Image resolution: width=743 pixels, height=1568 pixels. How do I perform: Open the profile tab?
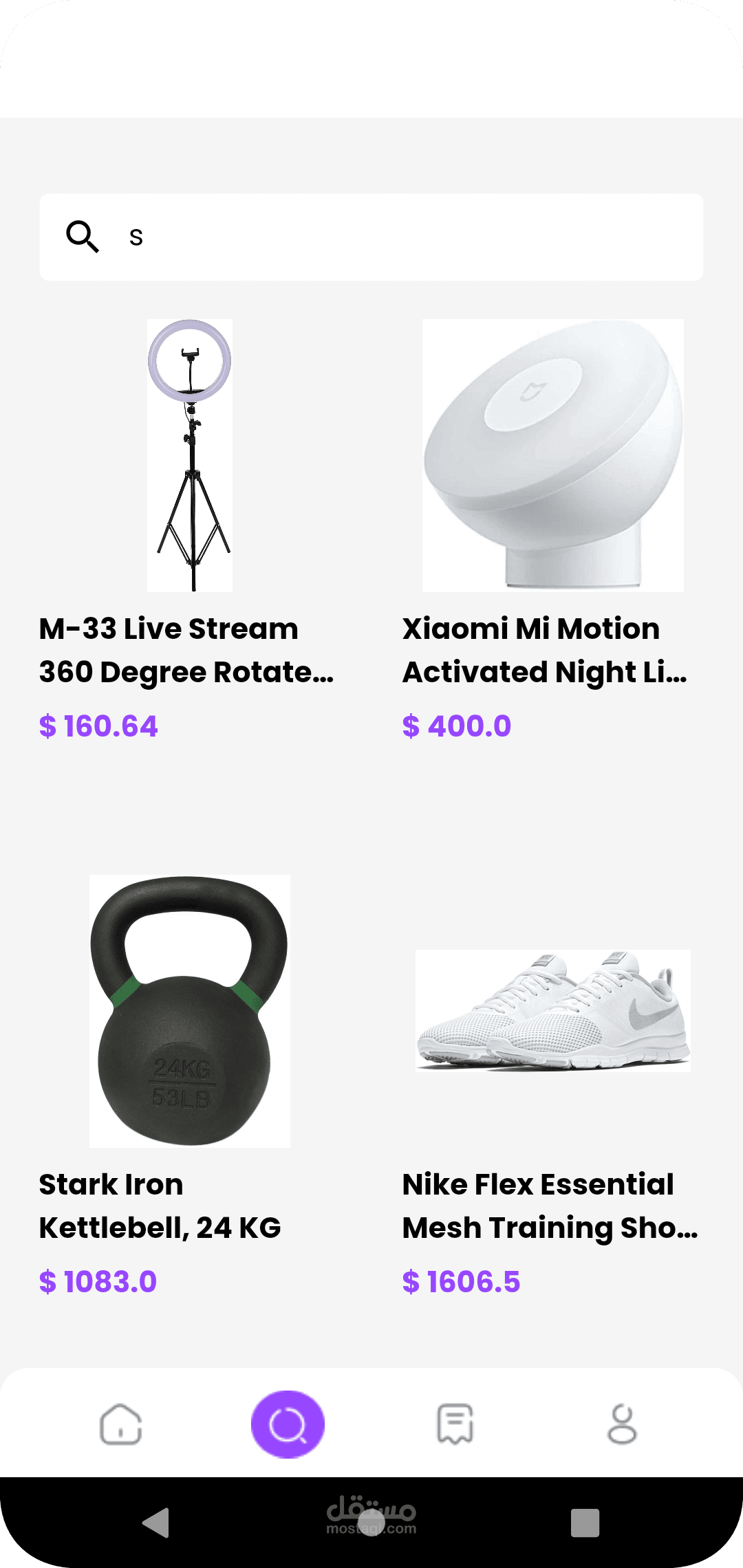[622, 1424]
